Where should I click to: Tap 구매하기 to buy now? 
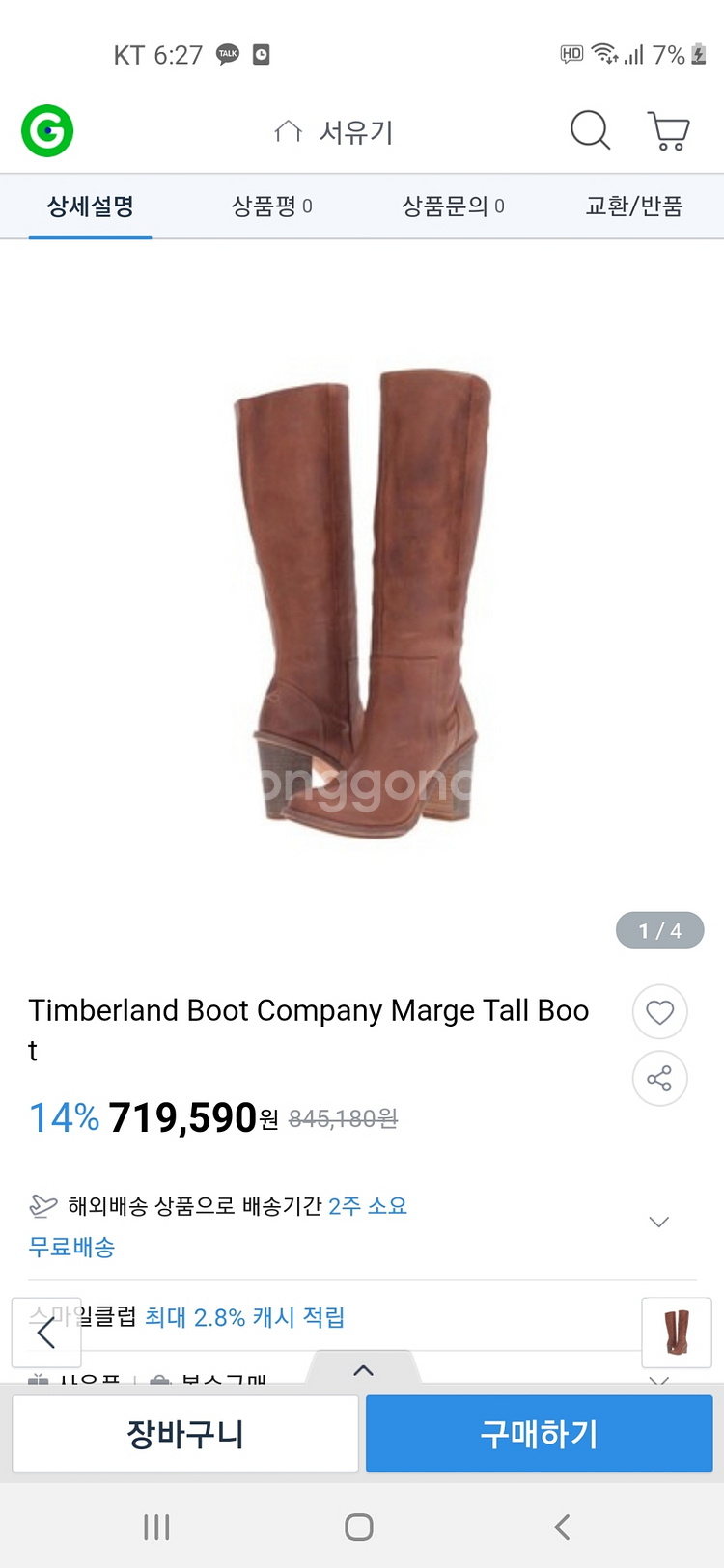click(x=539, y=1434)
